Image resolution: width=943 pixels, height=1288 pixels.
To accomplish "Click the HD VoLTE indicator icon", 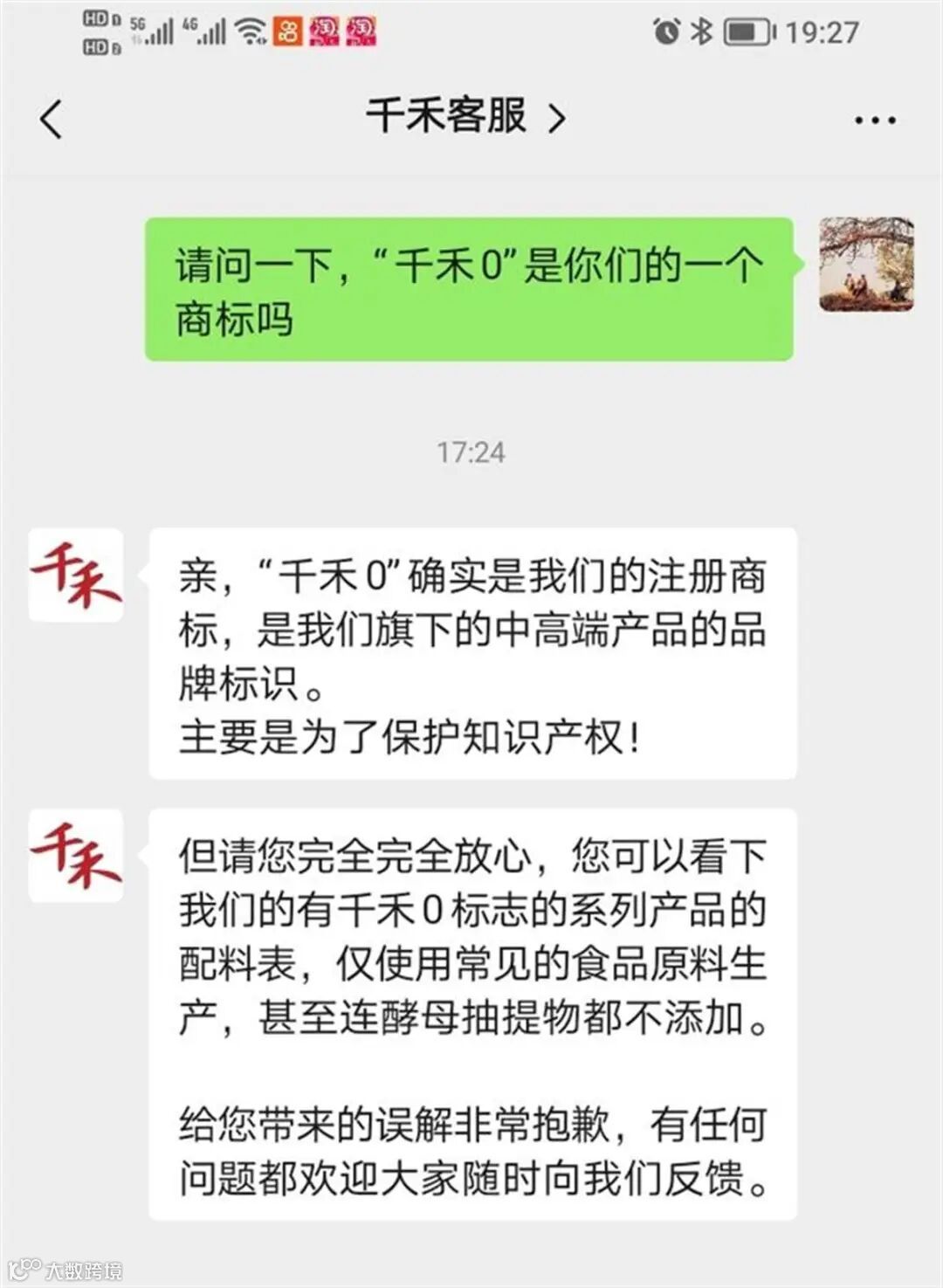I will click(96, 26).
